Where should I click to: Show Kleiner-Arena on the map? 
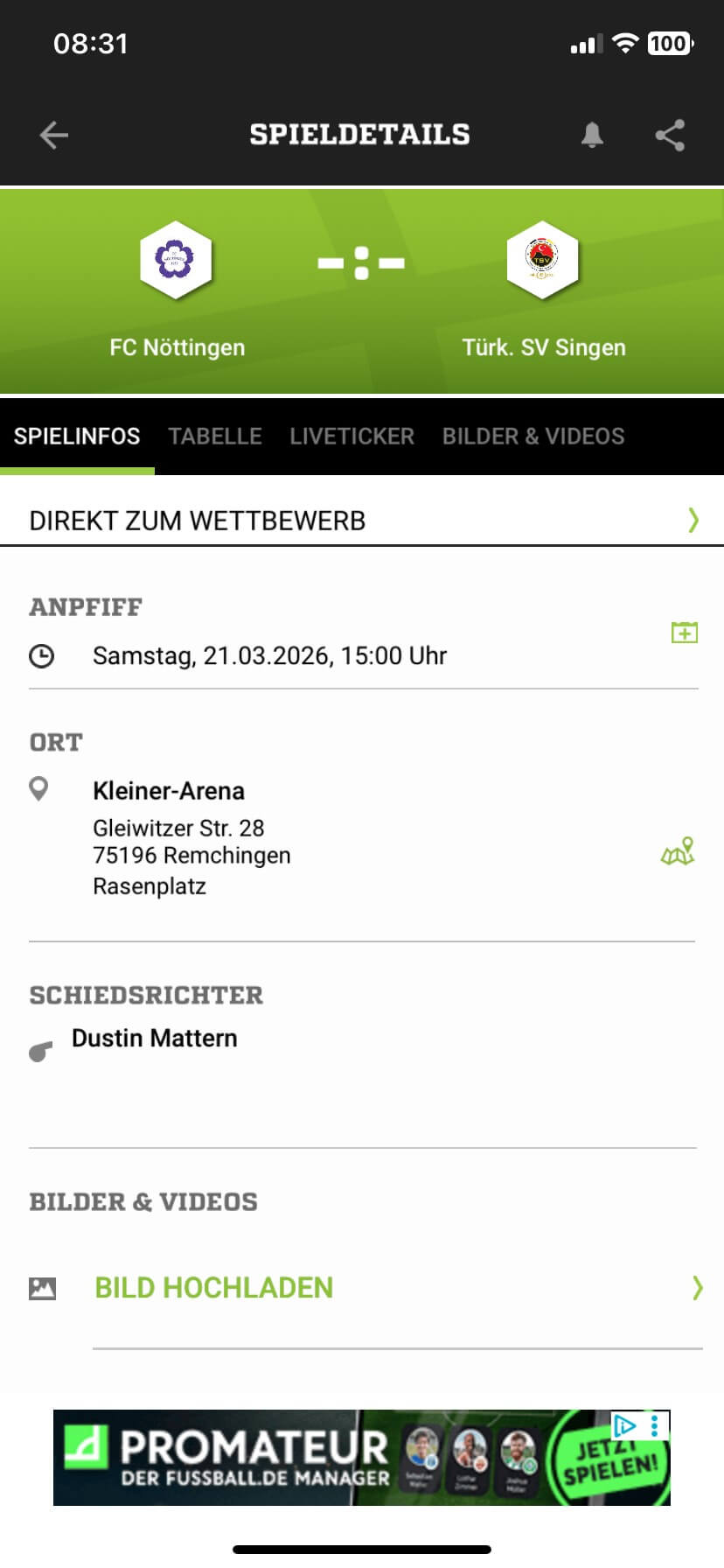pyautogui.click(x=678, y=851)
